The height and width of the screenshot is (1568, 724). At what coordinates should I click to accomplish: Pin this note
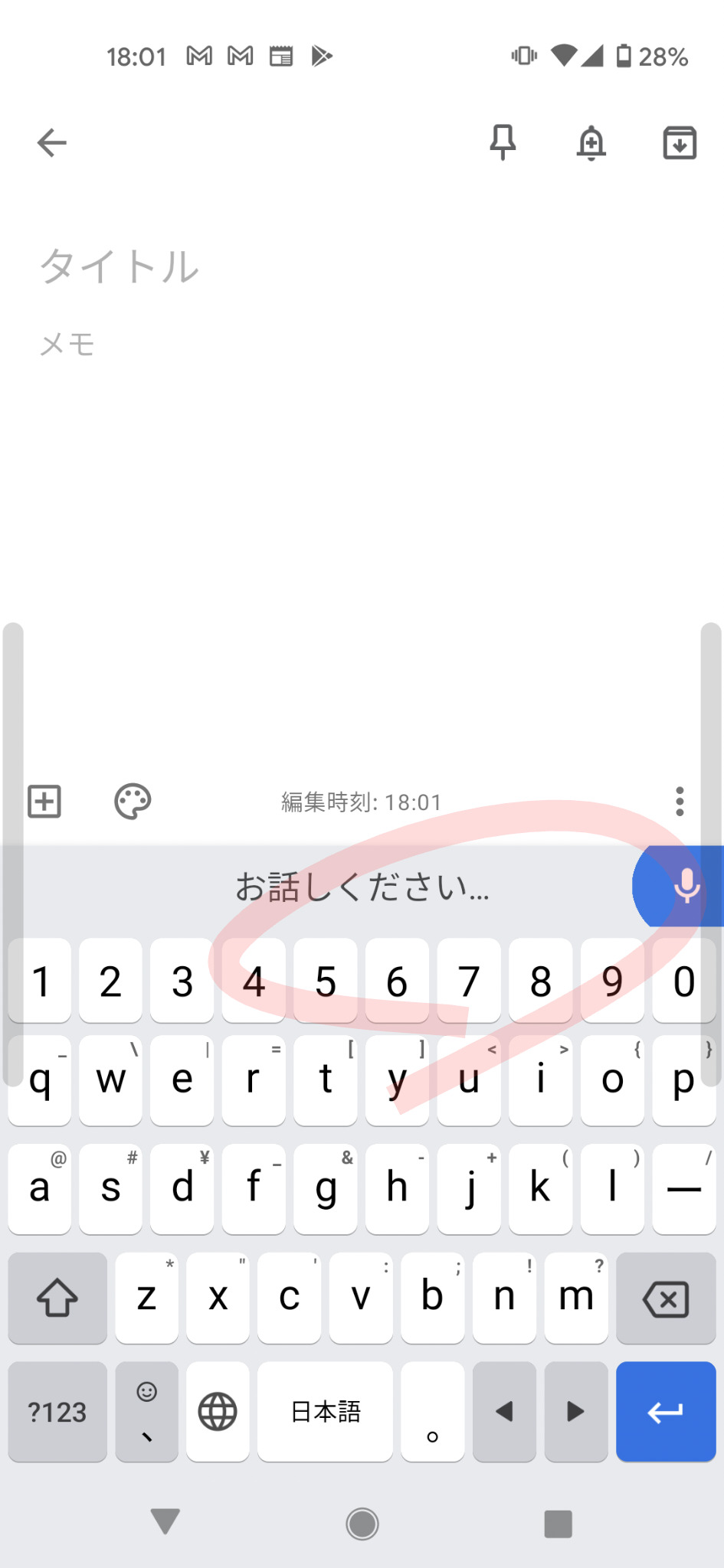[x=503, y=142]
